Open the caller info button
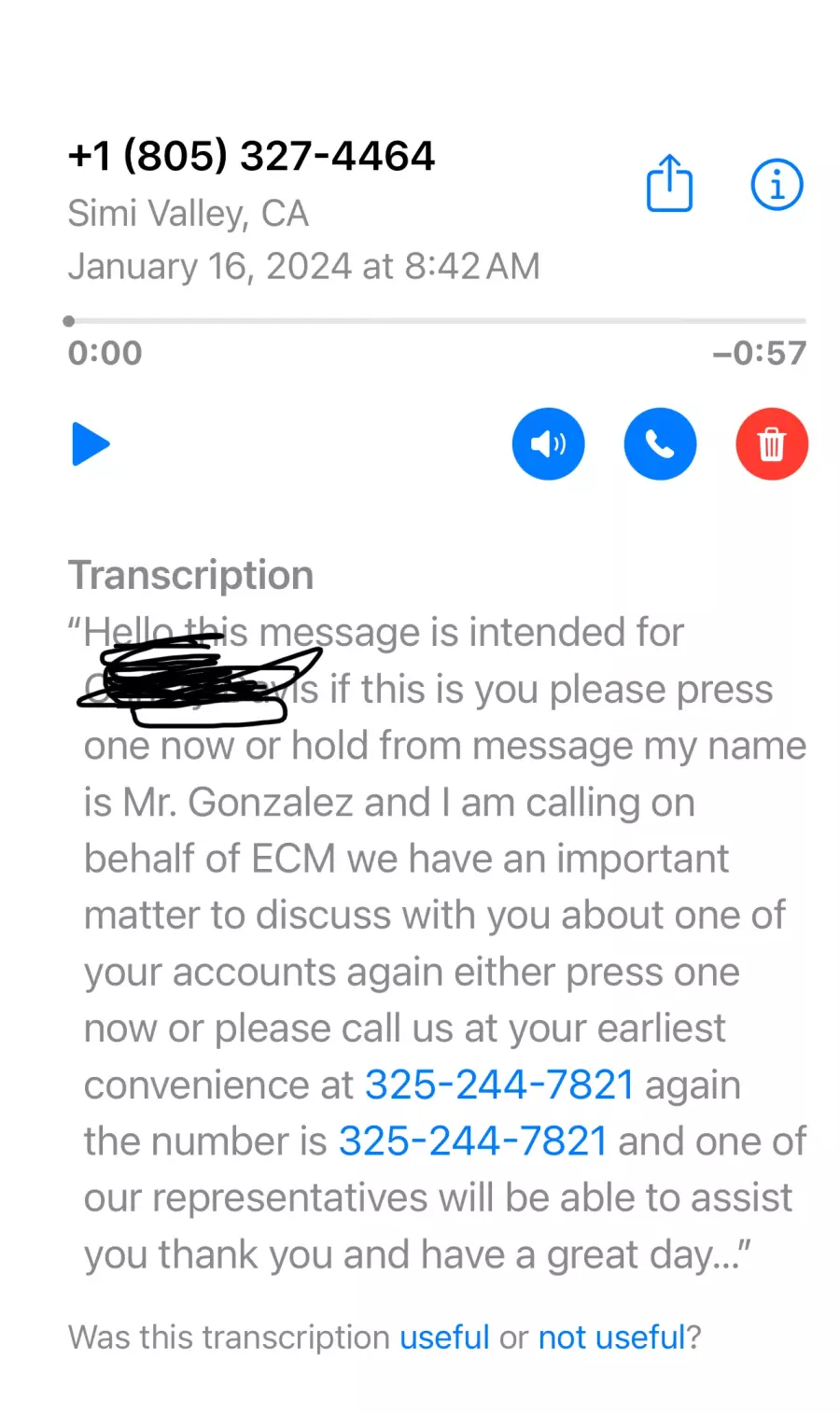This screenshot has height=1414, width=840. [777, 184]
